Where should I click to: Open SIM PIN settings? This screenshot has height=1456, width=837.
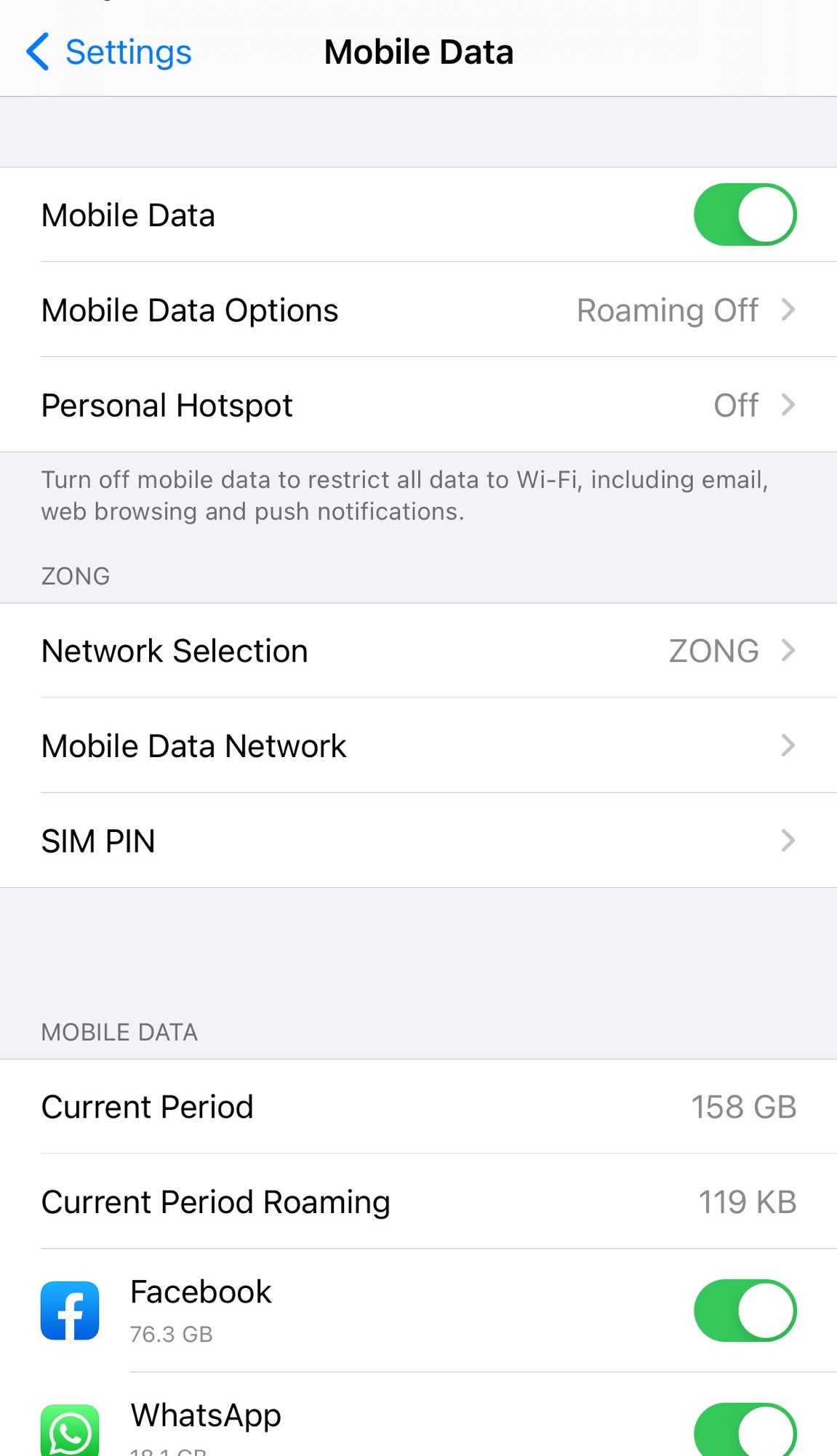pyautogui.click(x=418, y=841)
